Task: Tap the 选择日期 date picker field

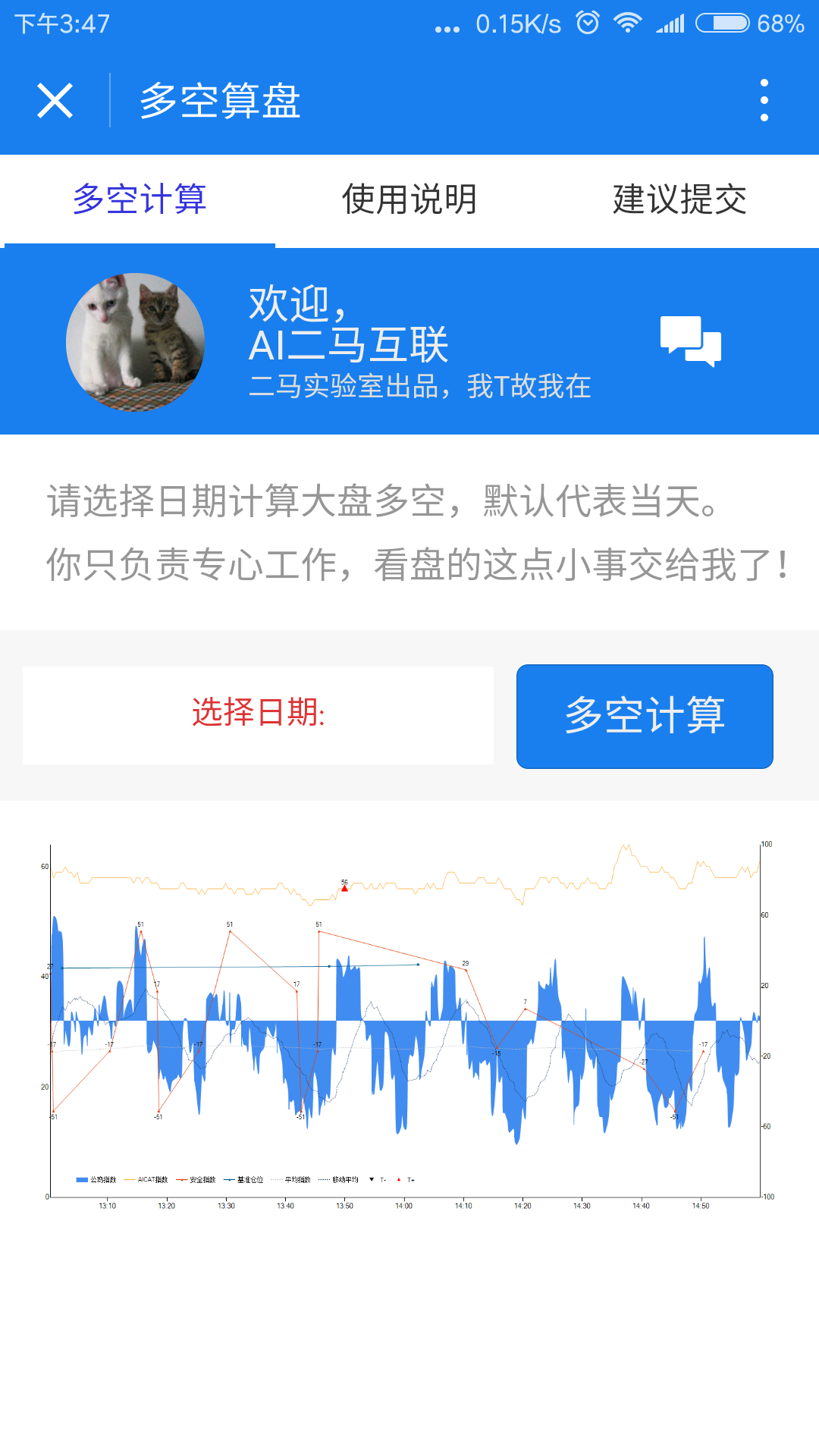Action: point(259,714)
